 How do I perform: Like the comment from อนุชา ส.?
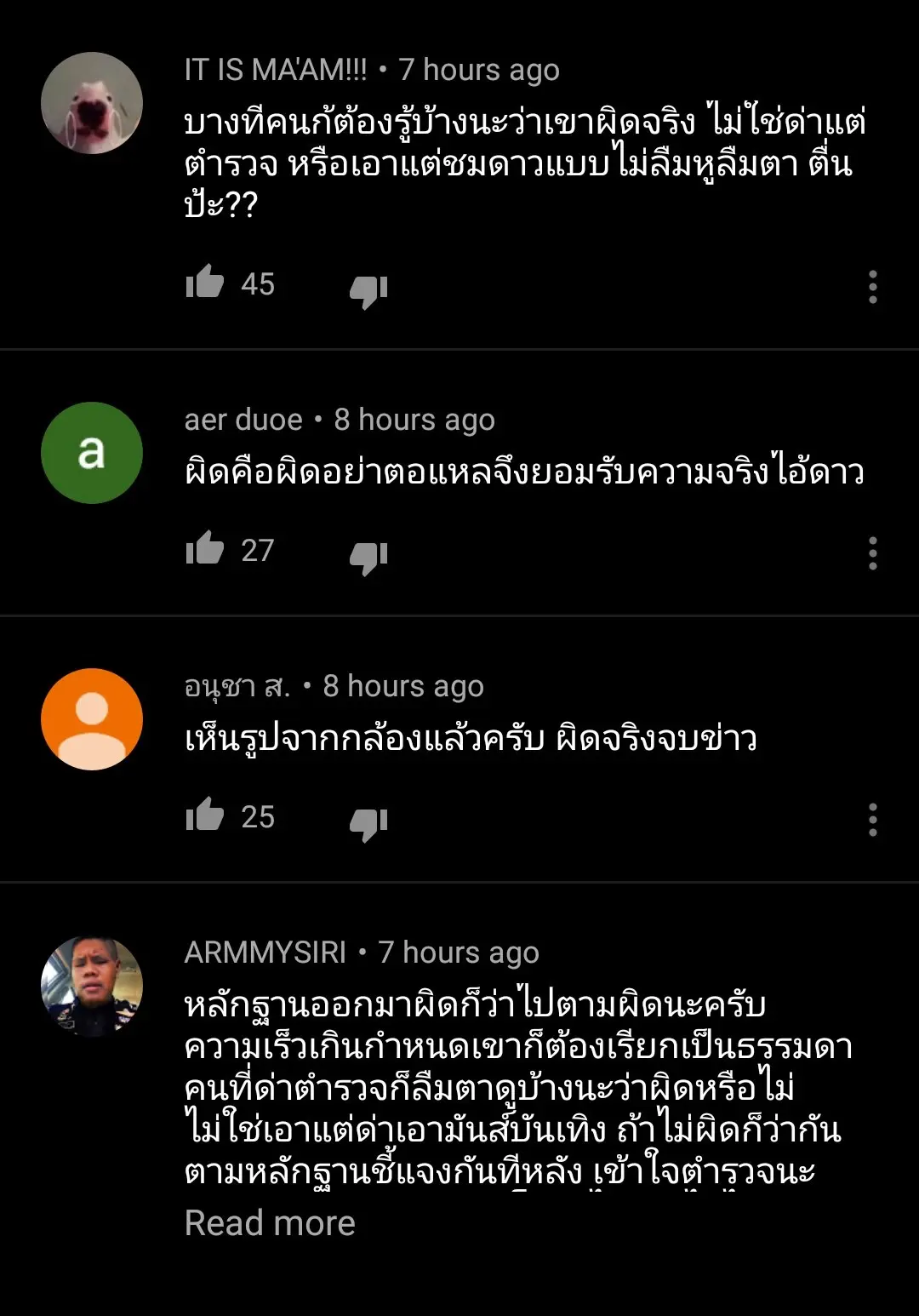pos(205,815)
